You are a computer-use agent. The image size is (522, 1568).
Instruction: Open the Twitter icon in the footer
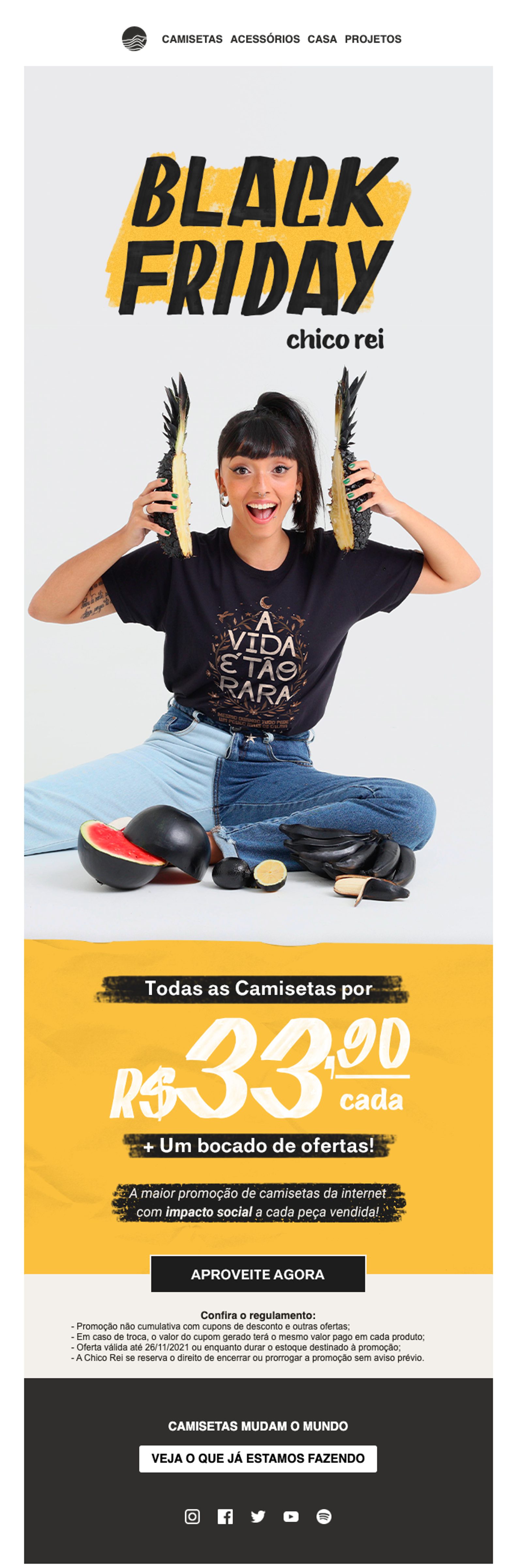258,1516
